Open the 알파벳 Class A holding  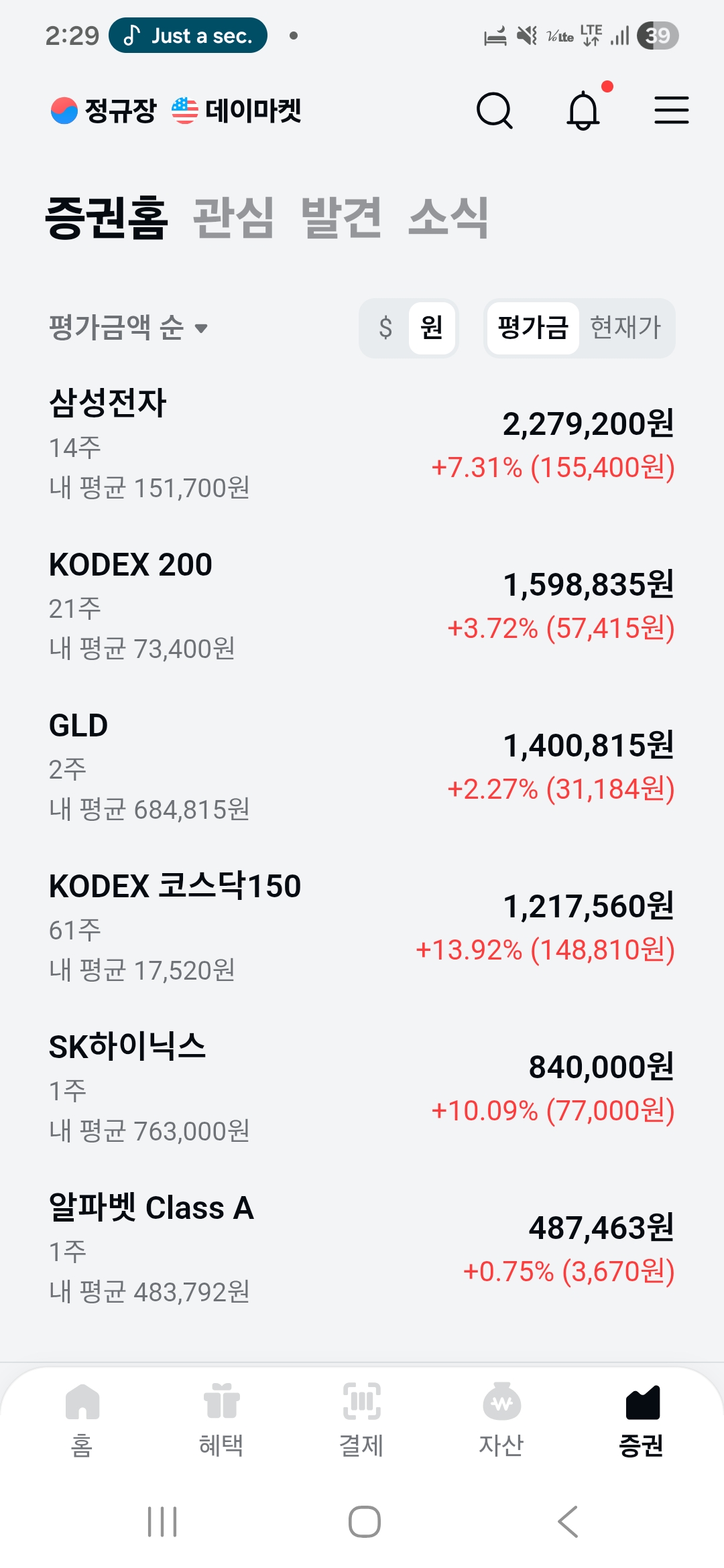coord(362,1248)
